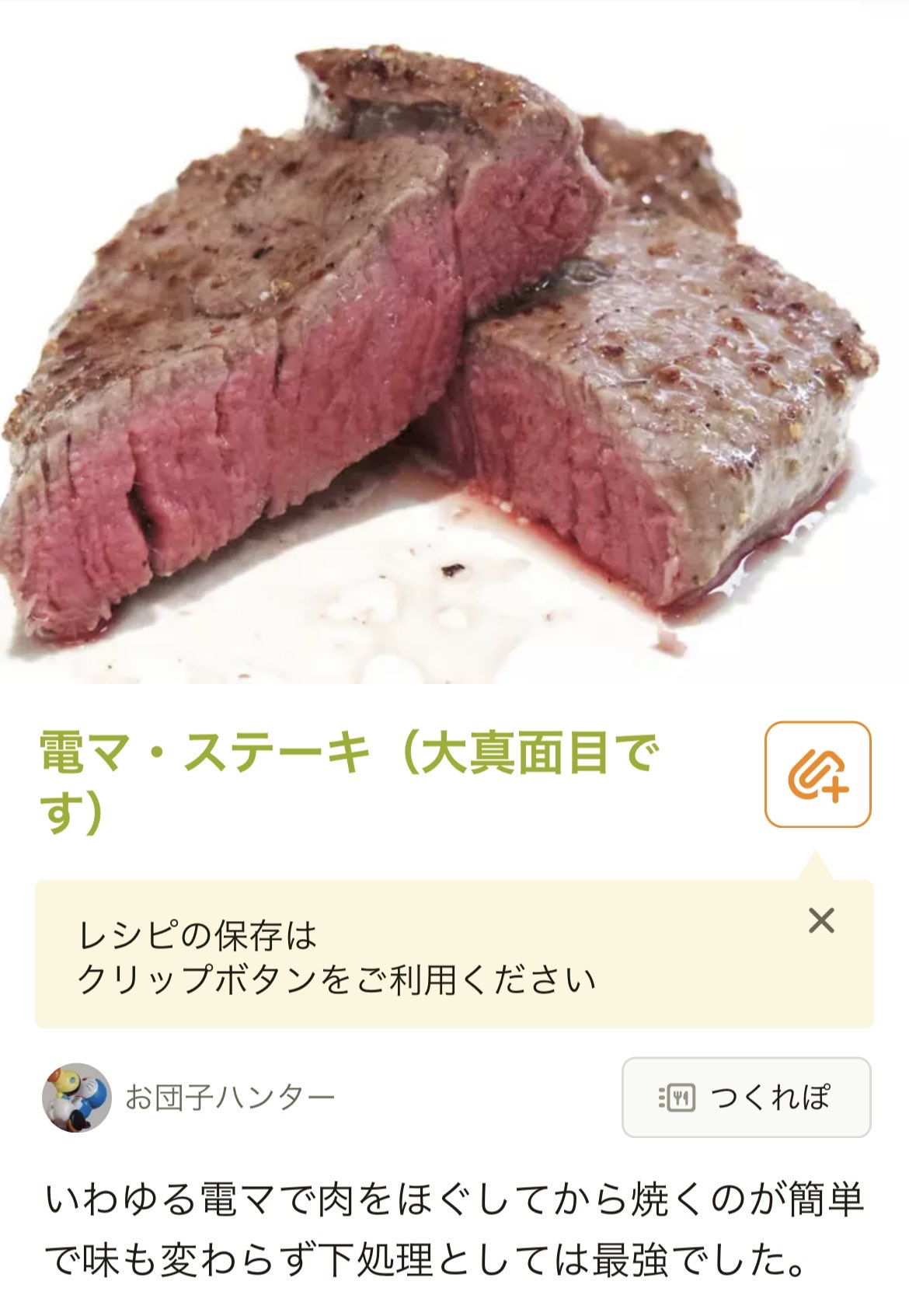909x1316 pixels.
Task: Open author お団子ハンター's profile
Action: [x=229, y=1098]
